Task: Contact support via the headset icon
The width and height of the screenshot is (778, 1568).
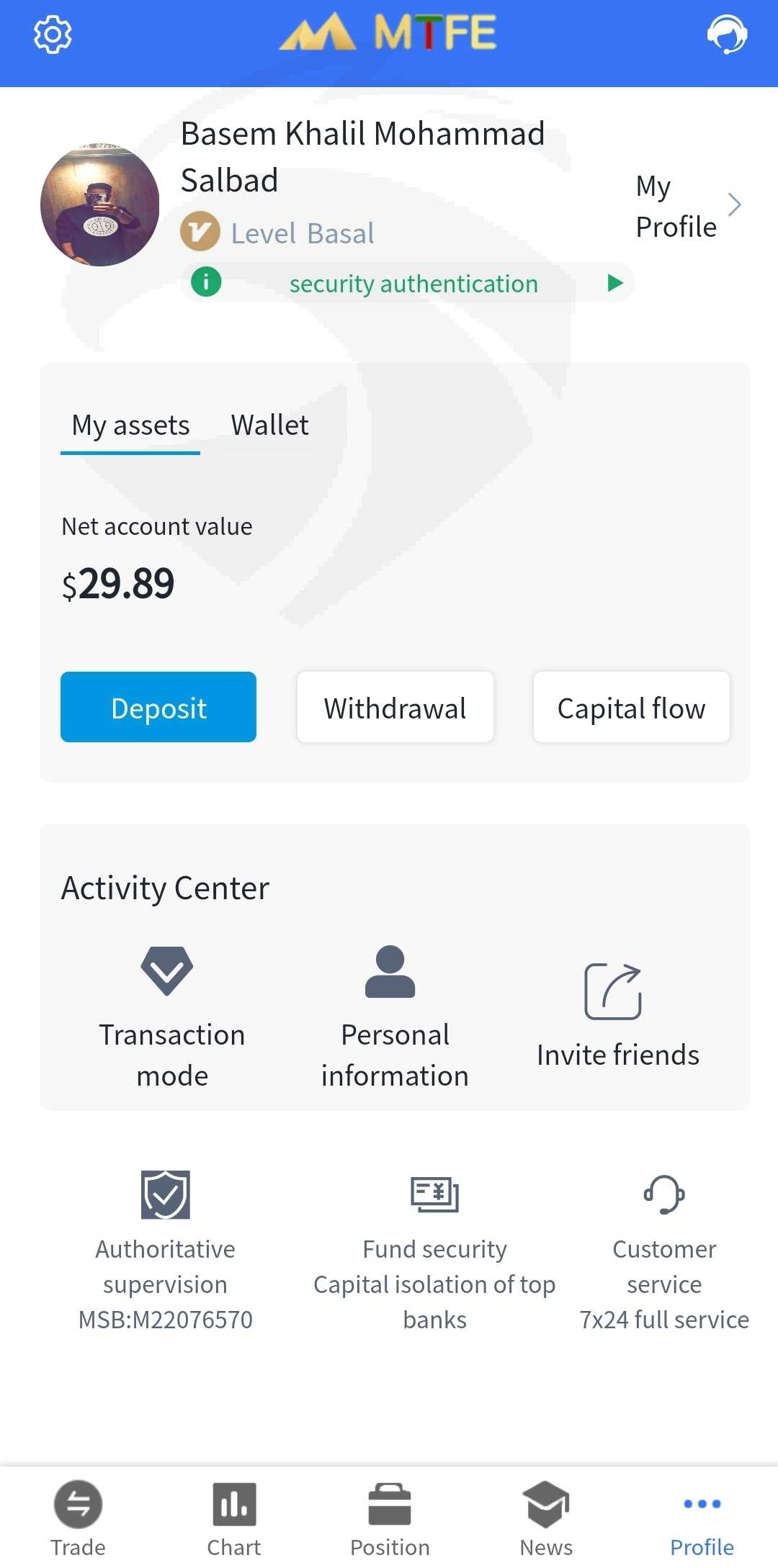Action: [726, 35]
